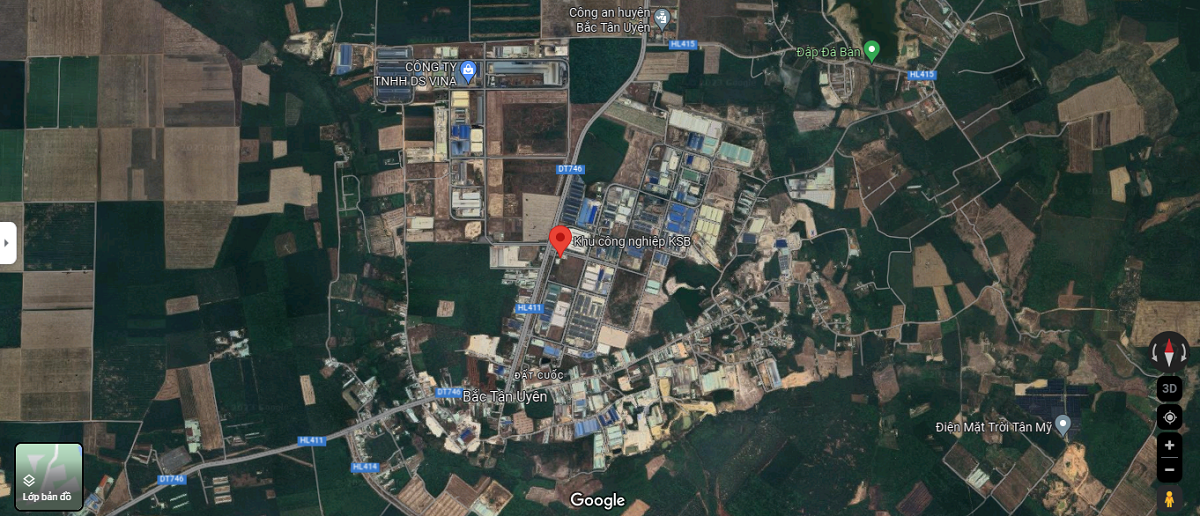Screen dimensions: 1200x516
Task: Switch to 3D view
Action: [1169, 388]
